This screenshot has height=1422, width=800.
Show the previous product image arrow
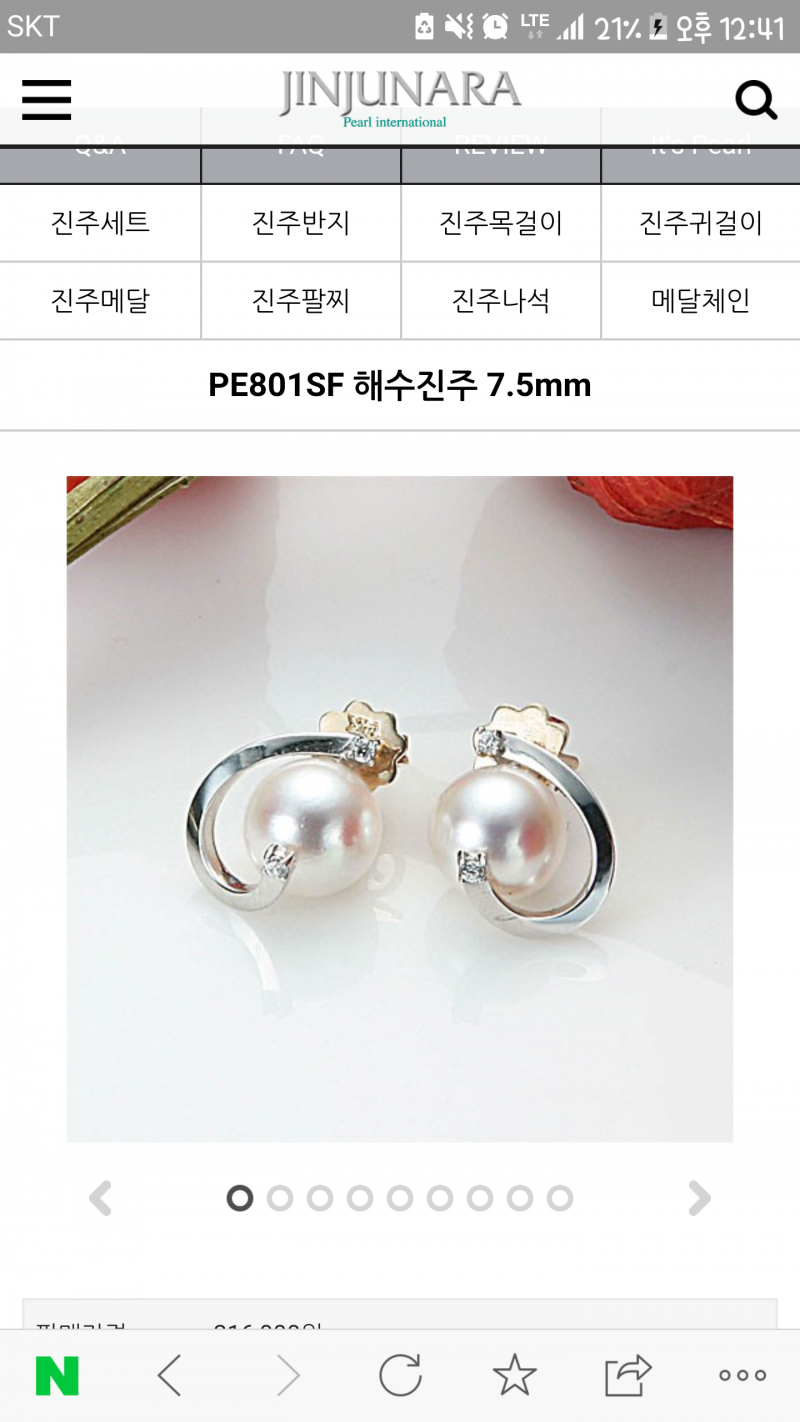(100, 1198)
